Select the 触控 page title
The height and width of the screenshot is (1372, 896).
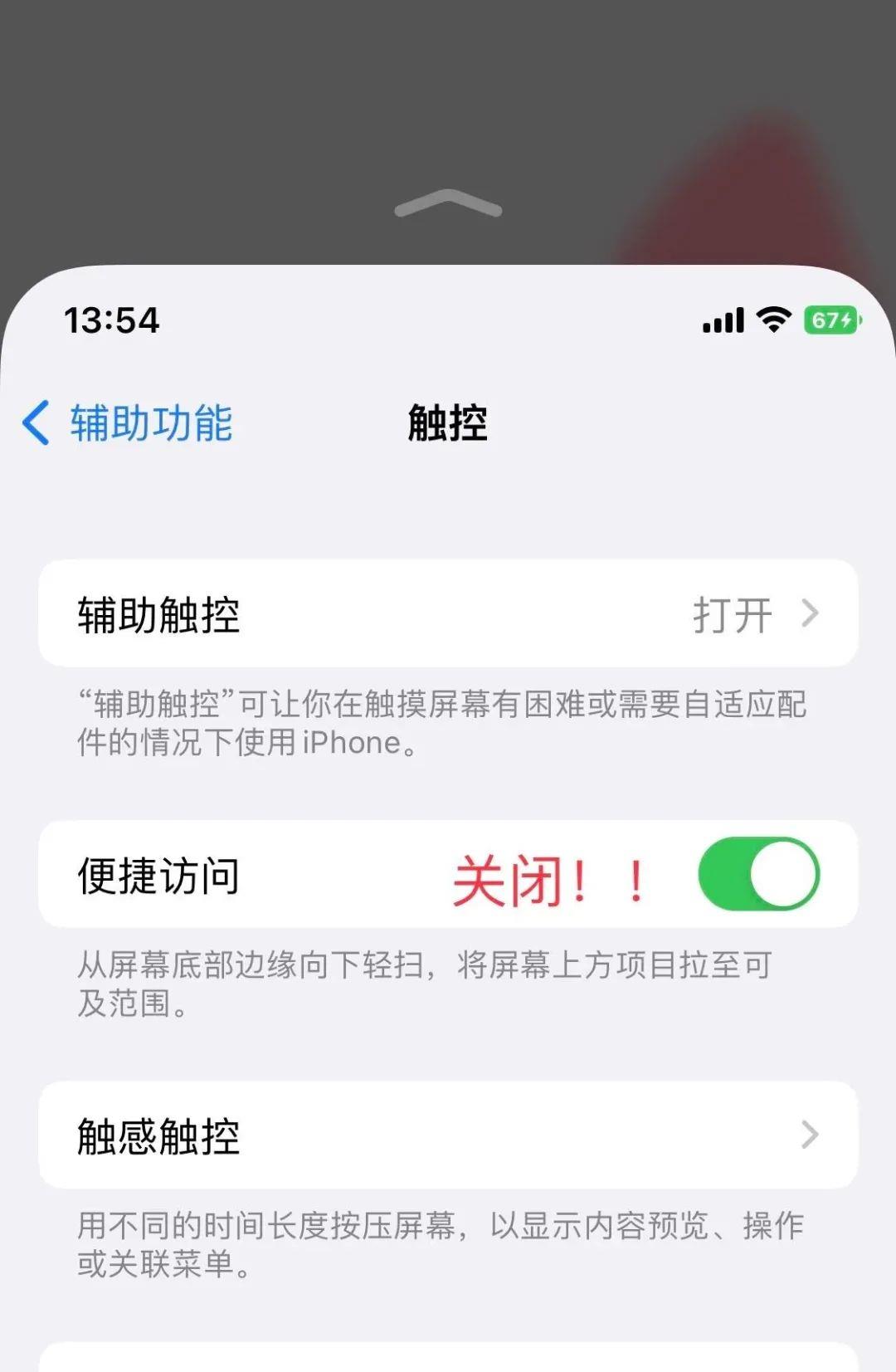[448, 423]
